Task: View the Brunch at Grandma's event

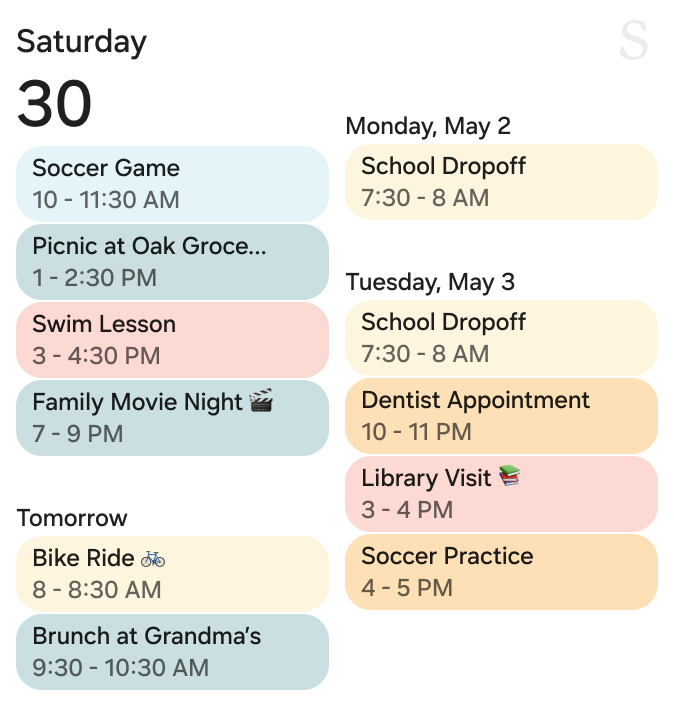Action: (172, 652)
